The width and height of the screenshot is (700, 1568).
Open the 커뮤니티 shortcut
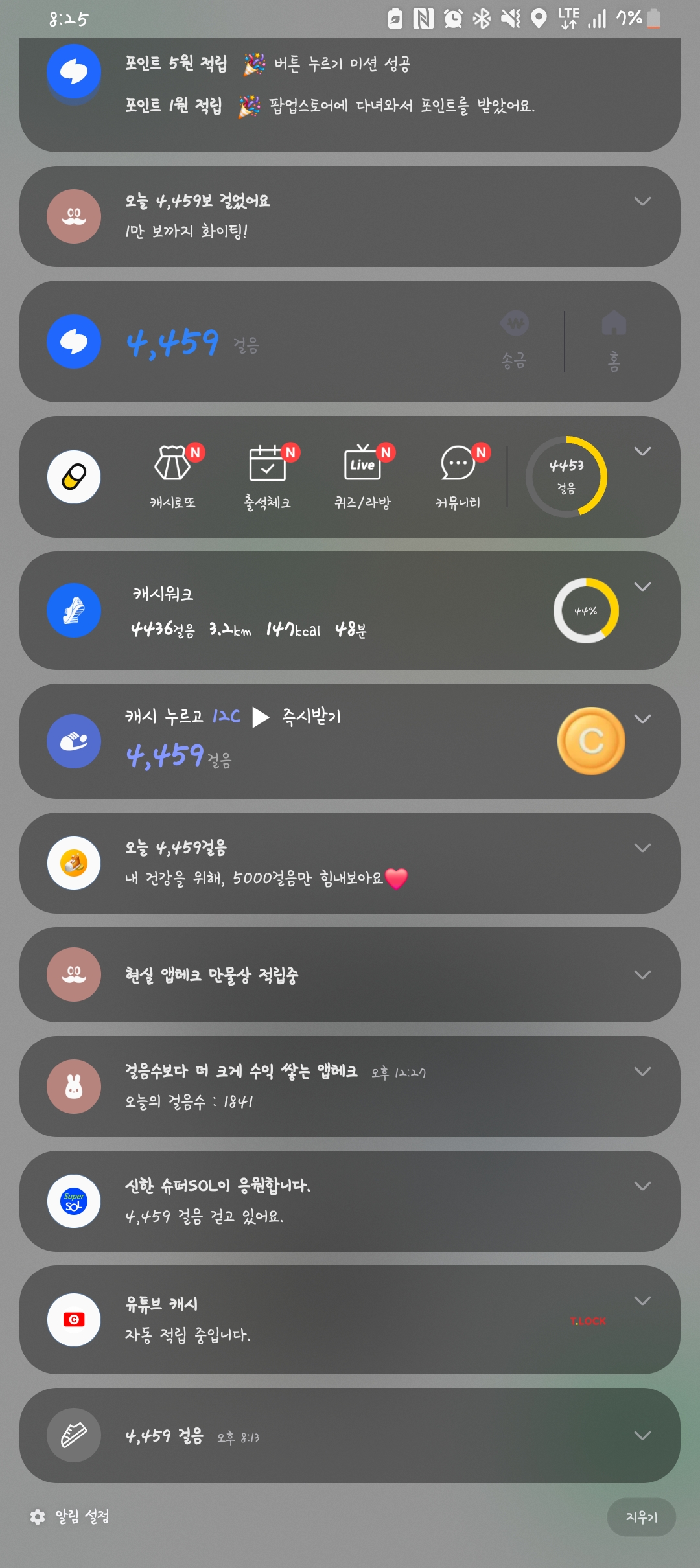coord(458,476)
